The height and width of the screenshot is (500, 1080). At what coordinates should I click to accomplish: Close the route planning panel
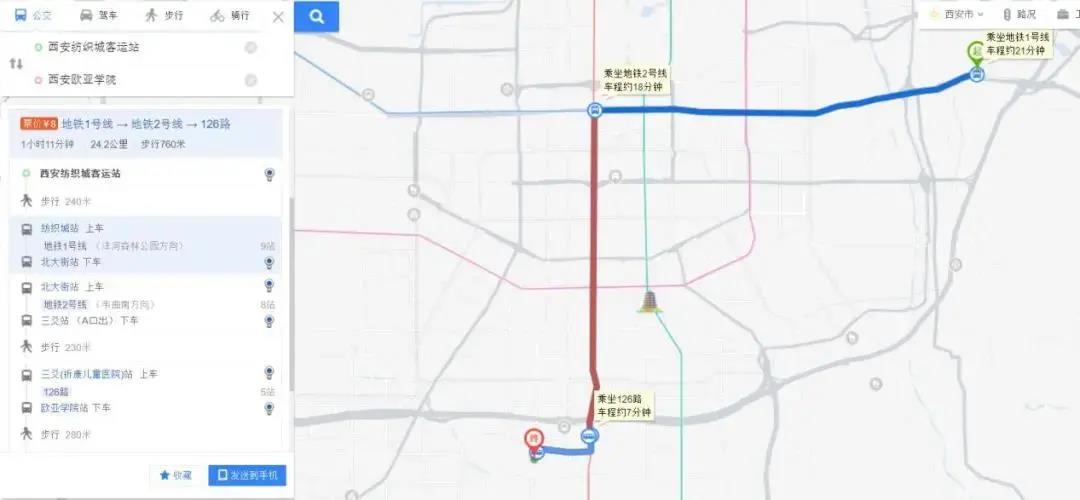pos(278,16)
